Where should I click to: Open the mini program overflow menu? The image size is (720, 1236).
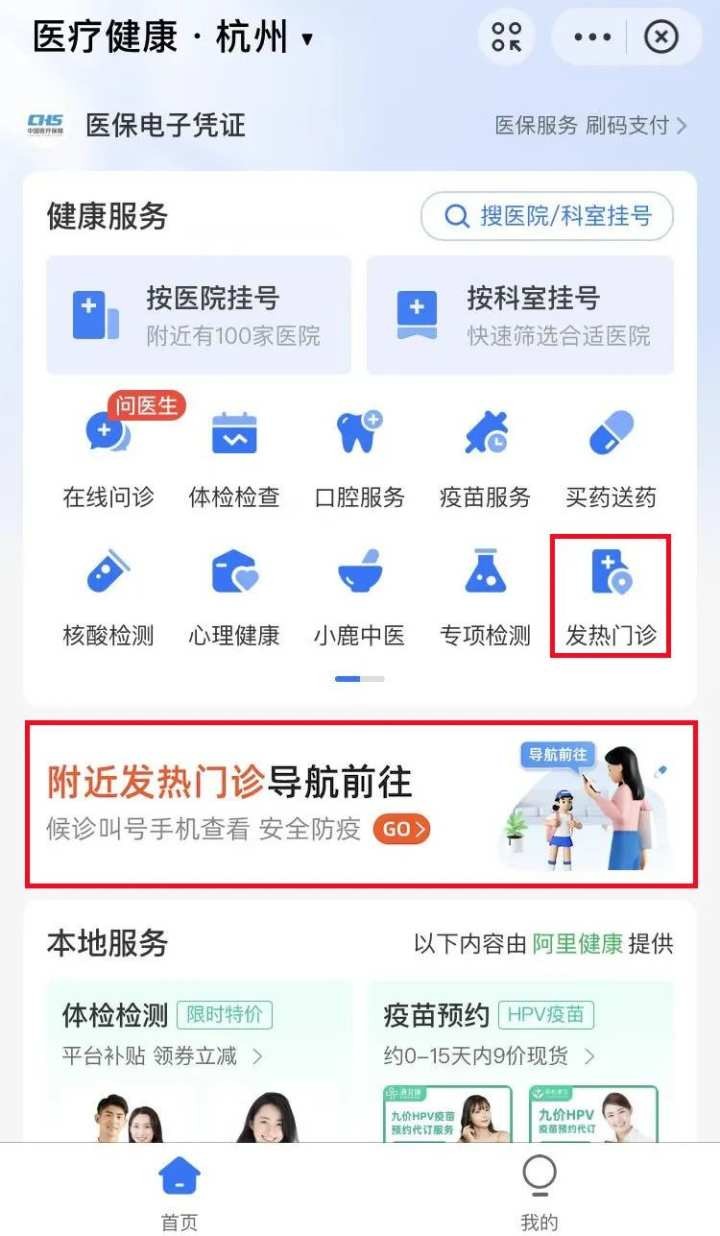592,38
